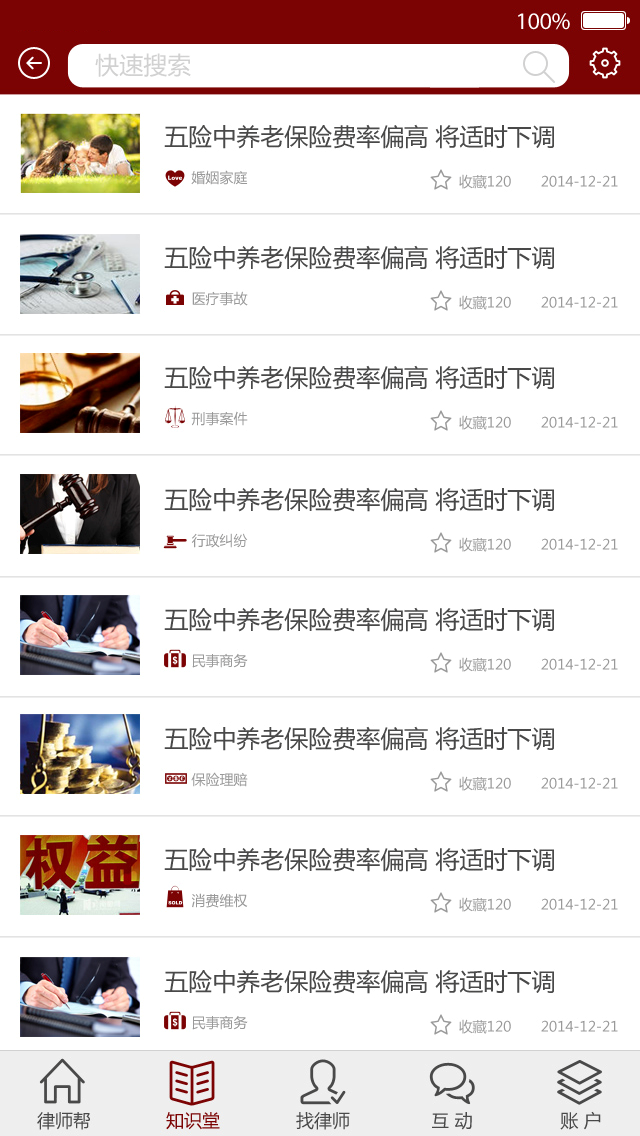Open the article tagged 消费维权

(359, 861)
